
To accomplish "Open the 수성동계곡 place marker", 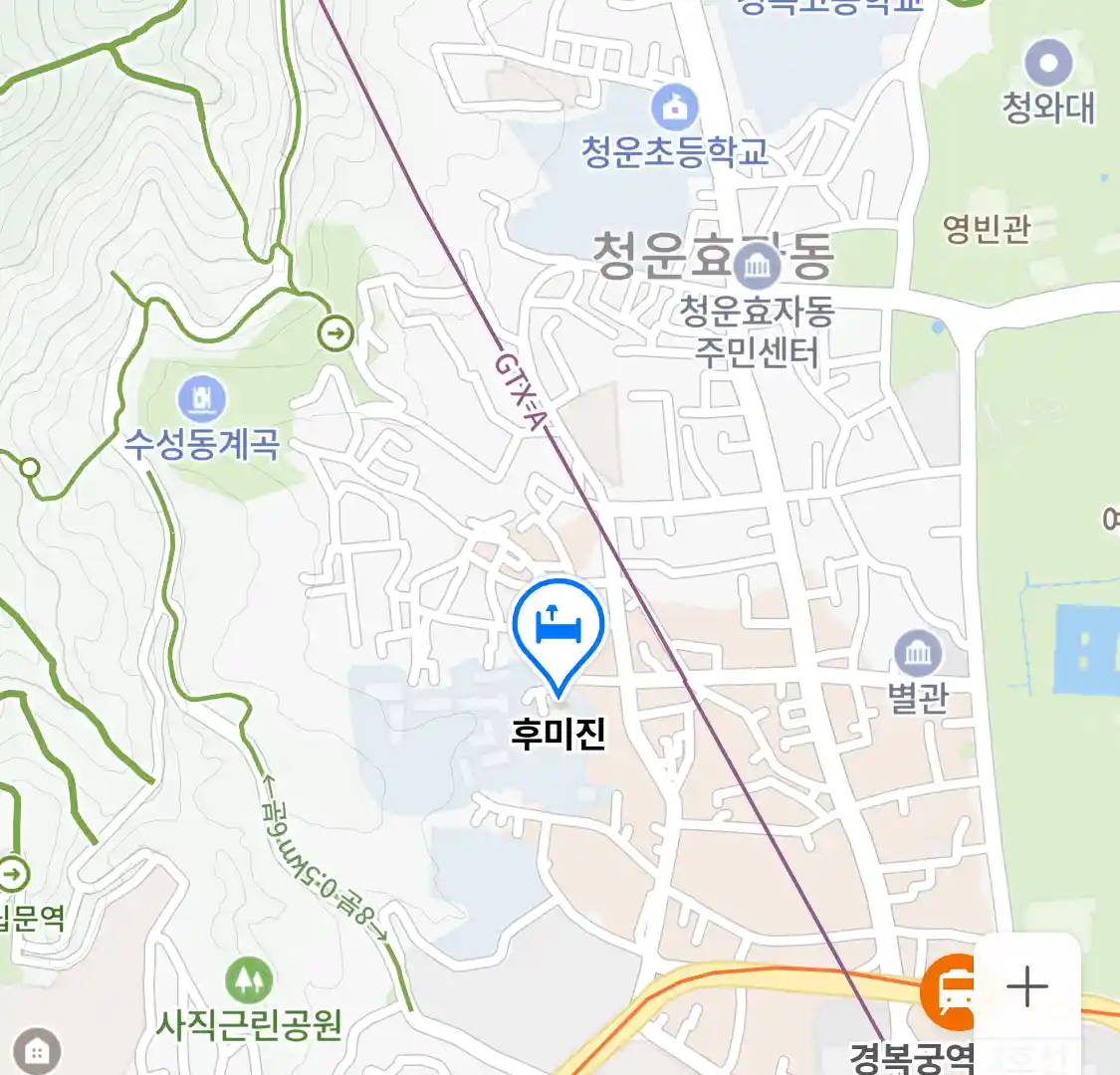I will [202, 401].
